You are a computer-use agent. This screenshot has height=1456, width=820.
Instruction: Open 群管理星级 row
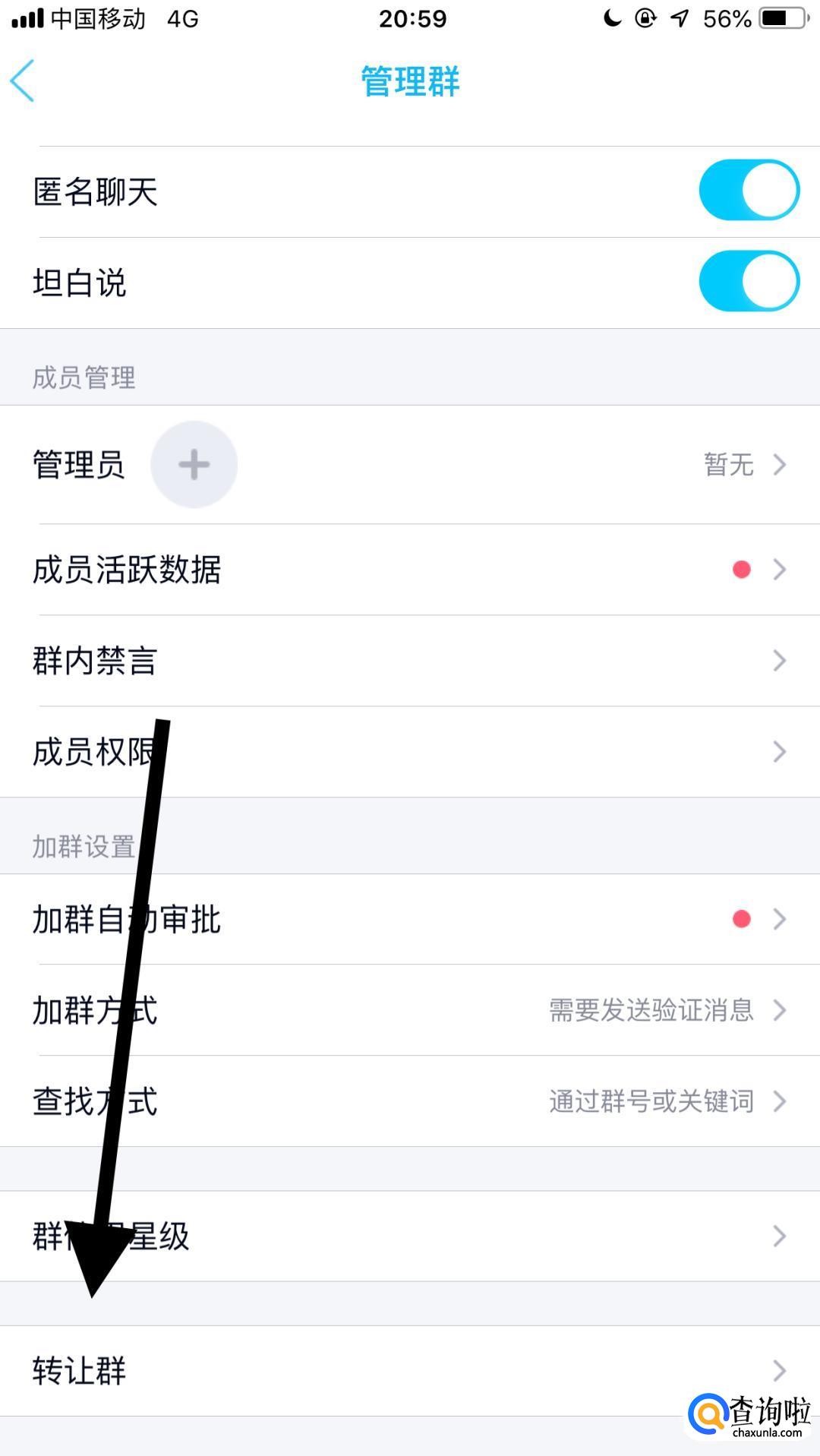(x=410, y=1236)
